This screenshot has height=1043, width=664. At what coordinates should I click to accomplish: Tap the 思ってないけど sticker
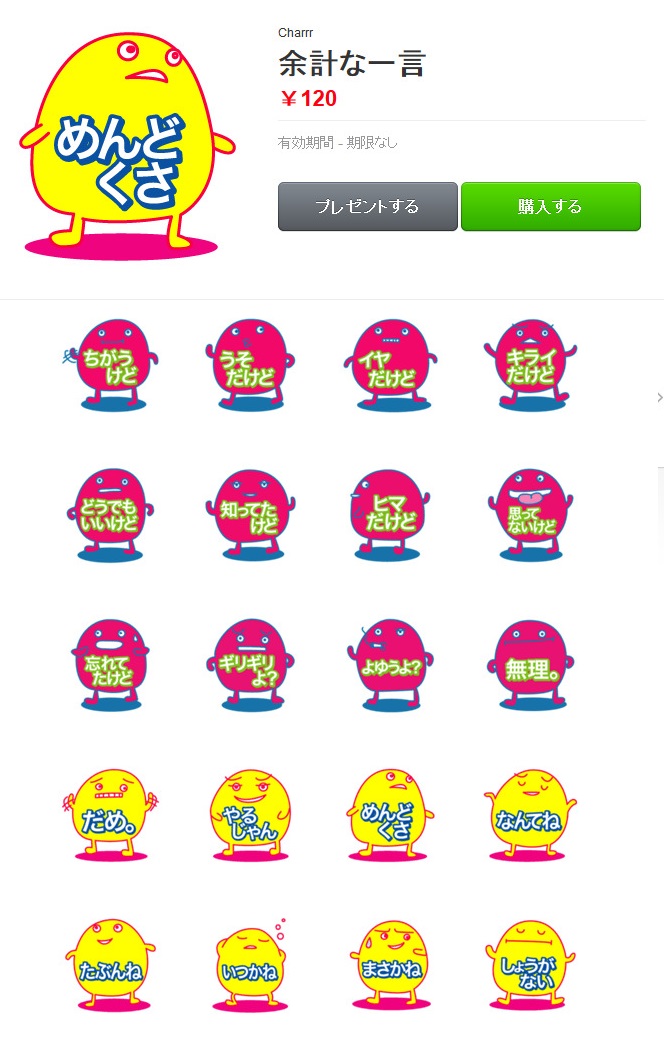(531, 515)
